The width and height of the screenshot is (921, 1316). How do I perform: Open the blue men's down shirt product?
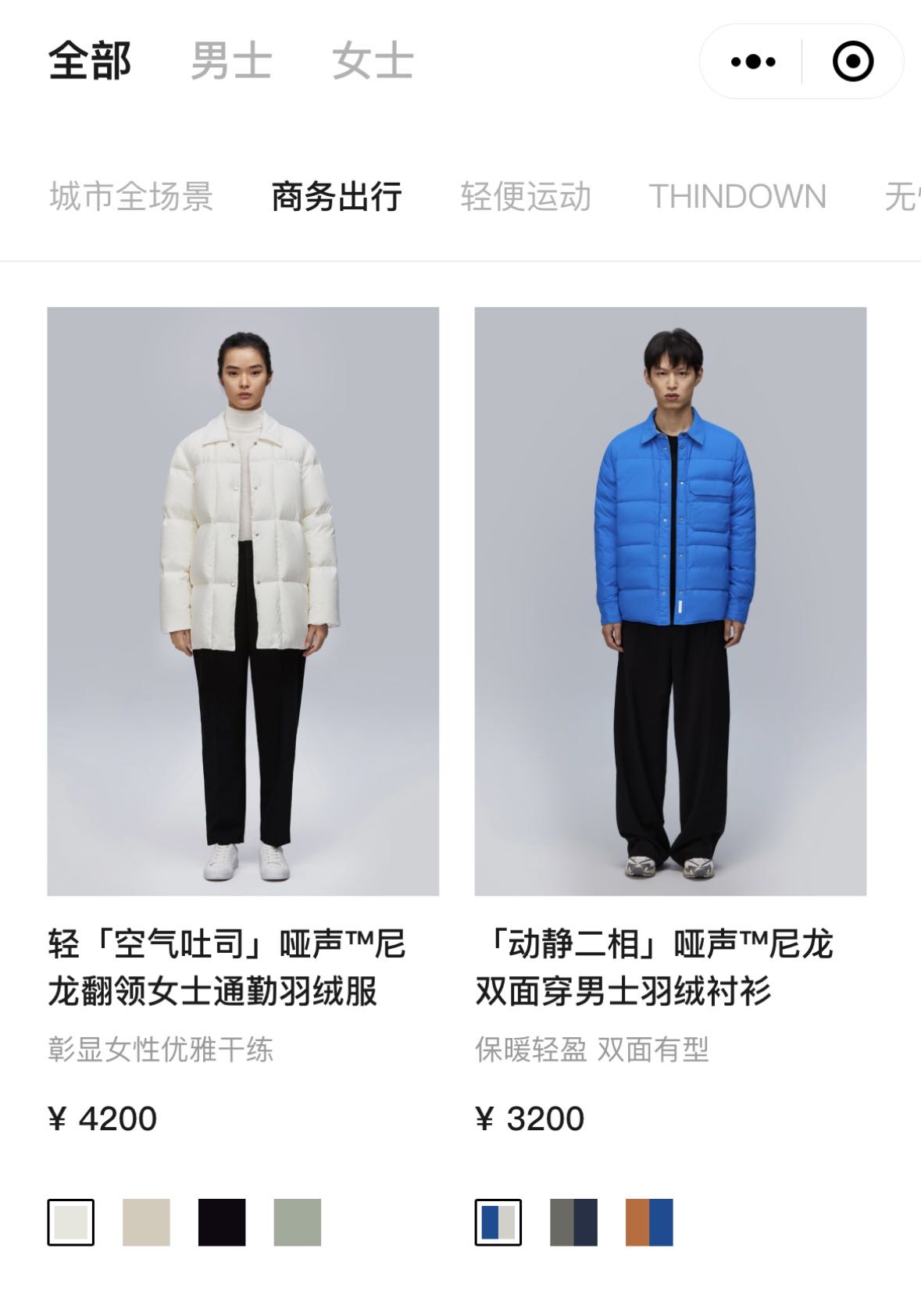670,601
